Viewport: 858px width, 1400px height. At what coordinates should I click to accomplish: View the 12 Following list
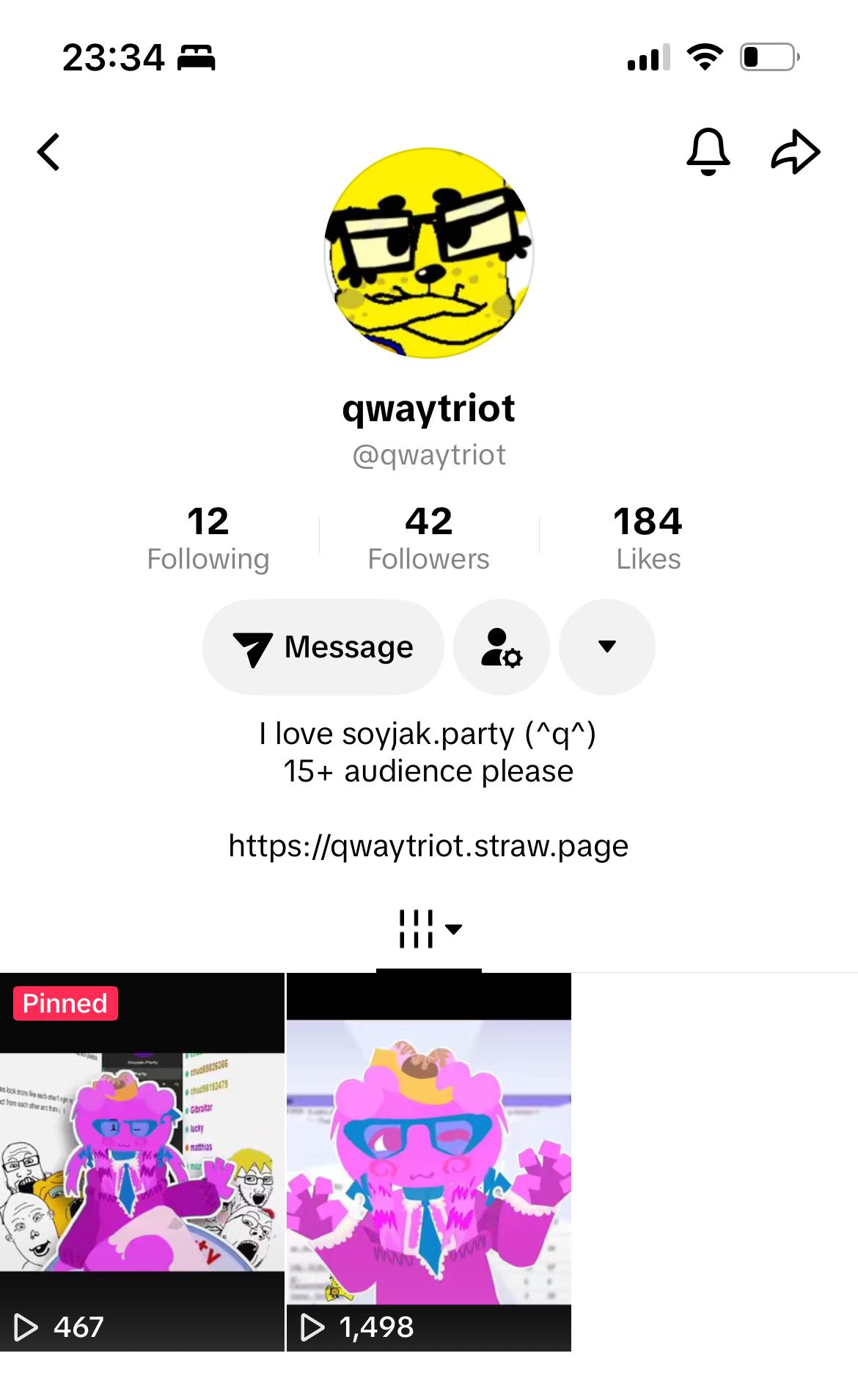[x=208, y=538]
